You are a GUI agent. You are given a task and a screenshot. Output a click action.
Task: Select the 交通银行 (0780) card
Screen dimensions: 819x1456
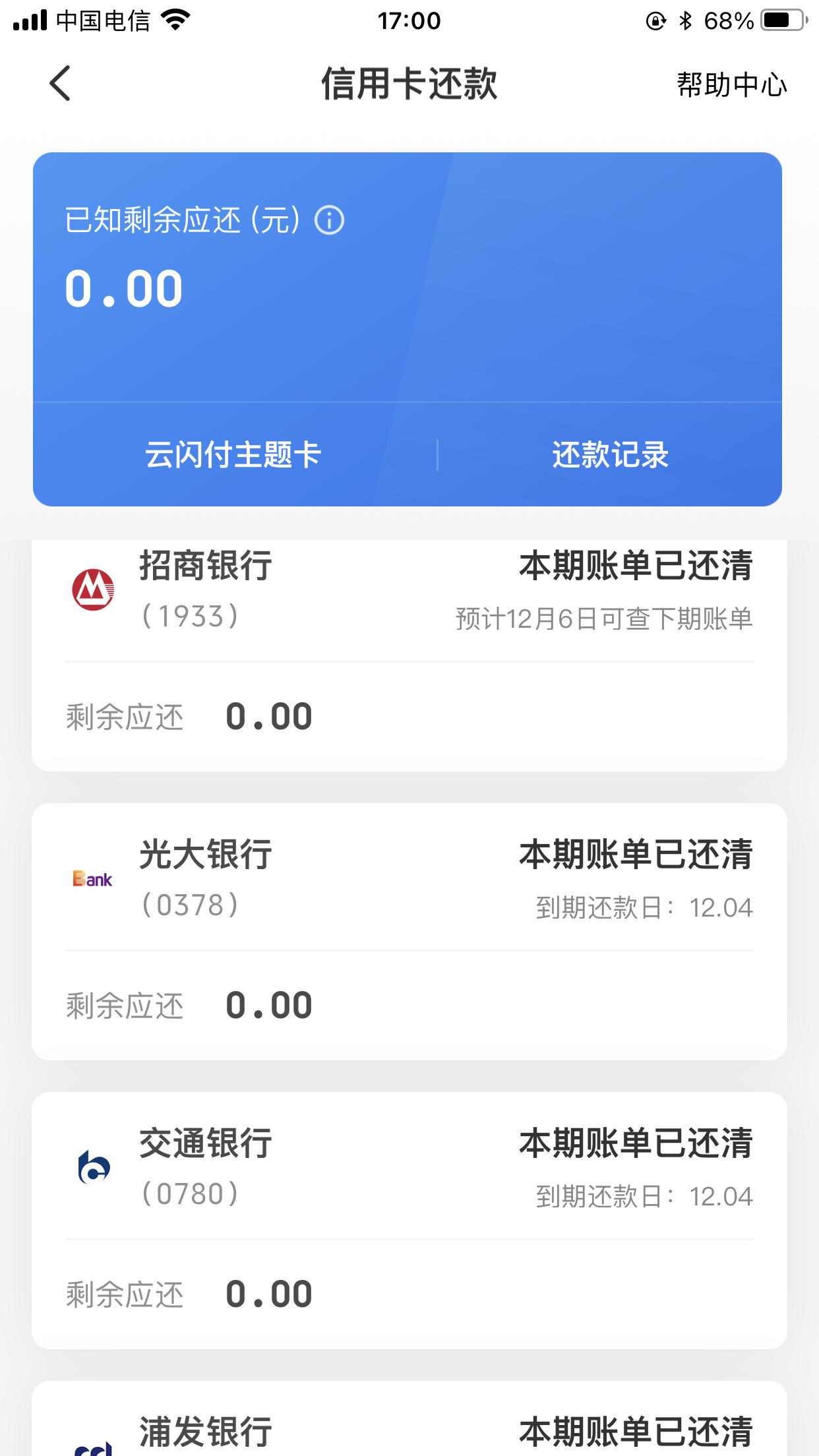(x=409, y=1221)
